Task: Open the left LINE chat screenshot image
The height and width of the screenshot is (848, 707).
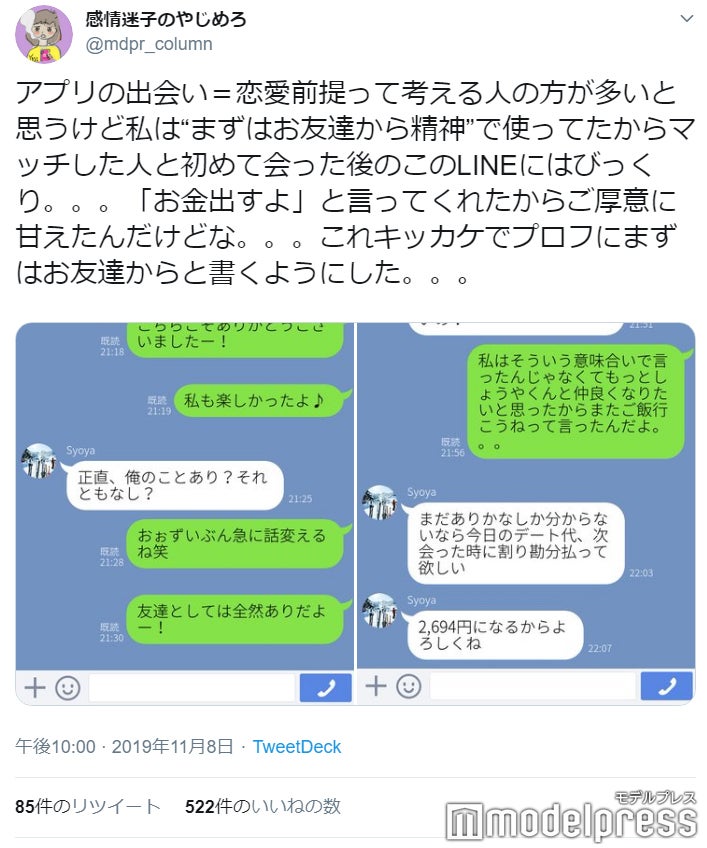Action: tap(185, 512)
